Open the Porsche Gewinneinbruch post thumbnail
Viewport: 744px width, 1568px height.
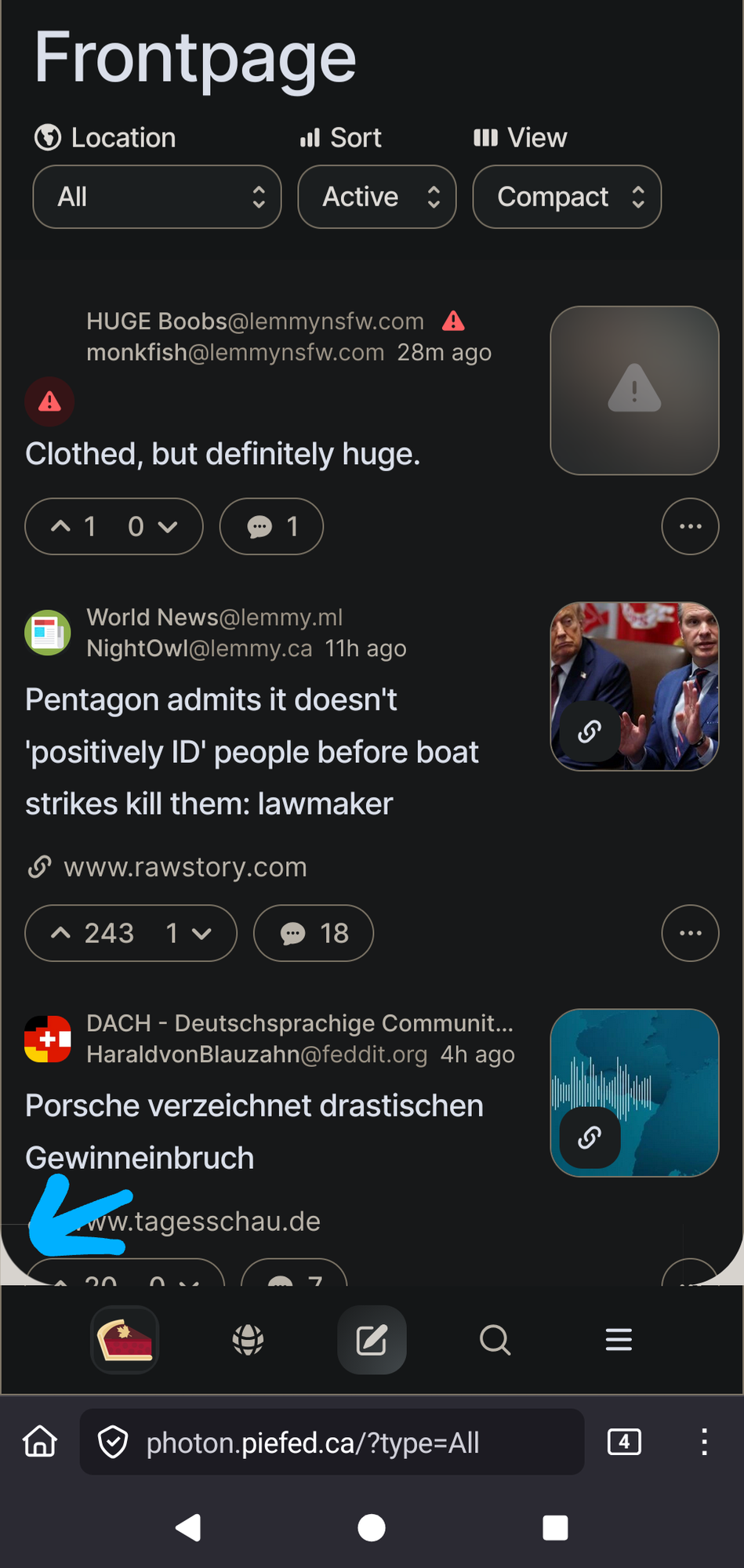pyautogui.click(x=634, y=1093)
